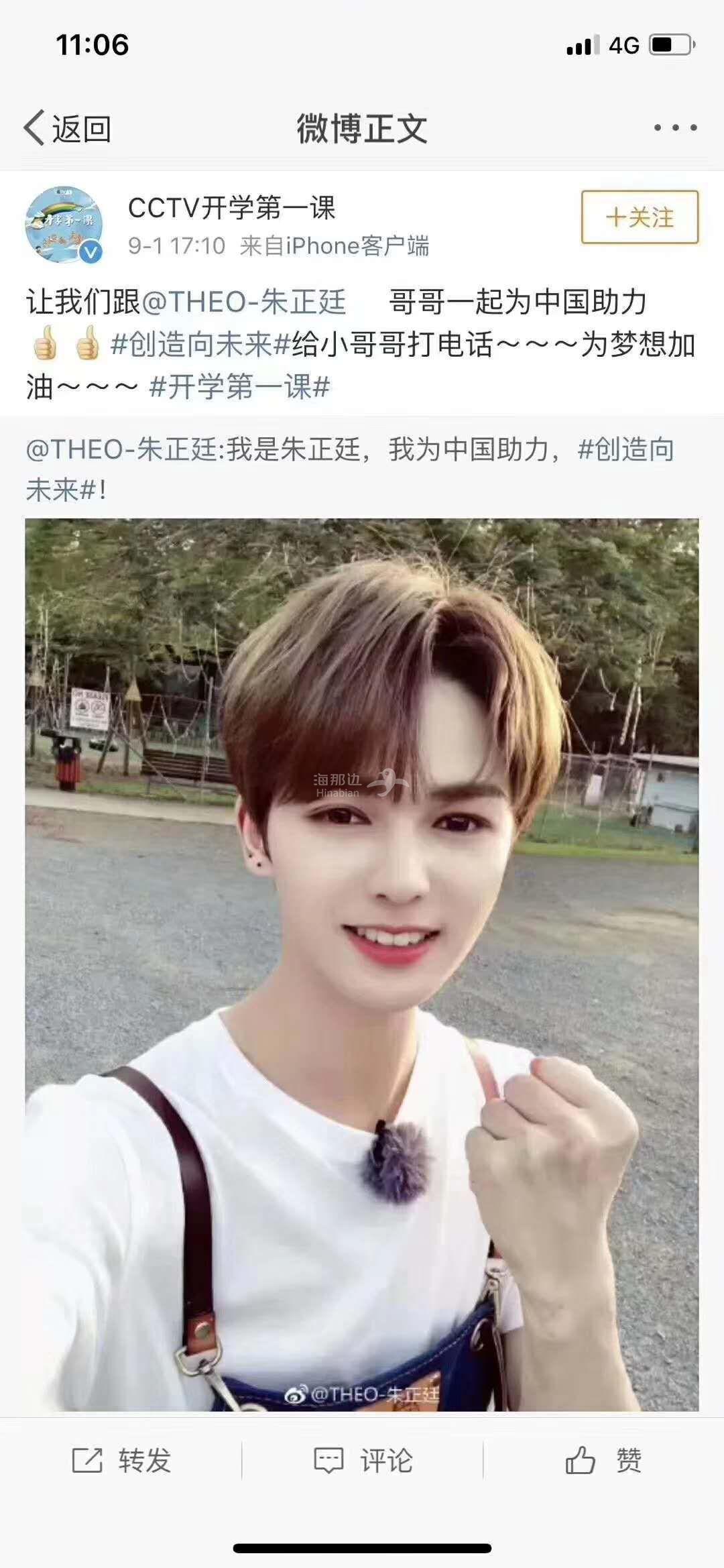Like this post with 赞
This screenshot has height=1568, width=724.
click(x=603, y=1460)
